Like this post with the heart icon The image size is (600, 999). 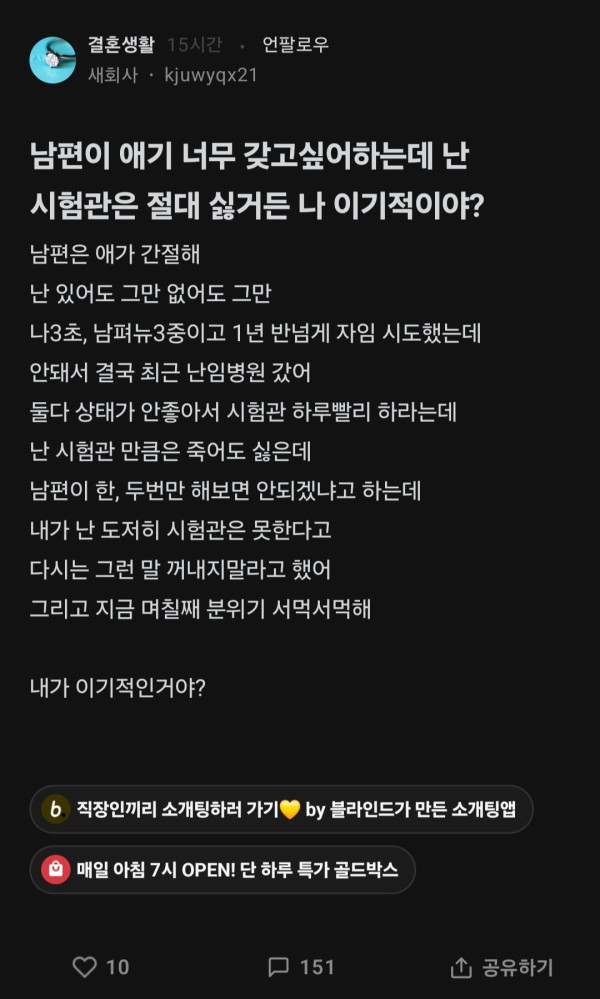click(86, 967)
